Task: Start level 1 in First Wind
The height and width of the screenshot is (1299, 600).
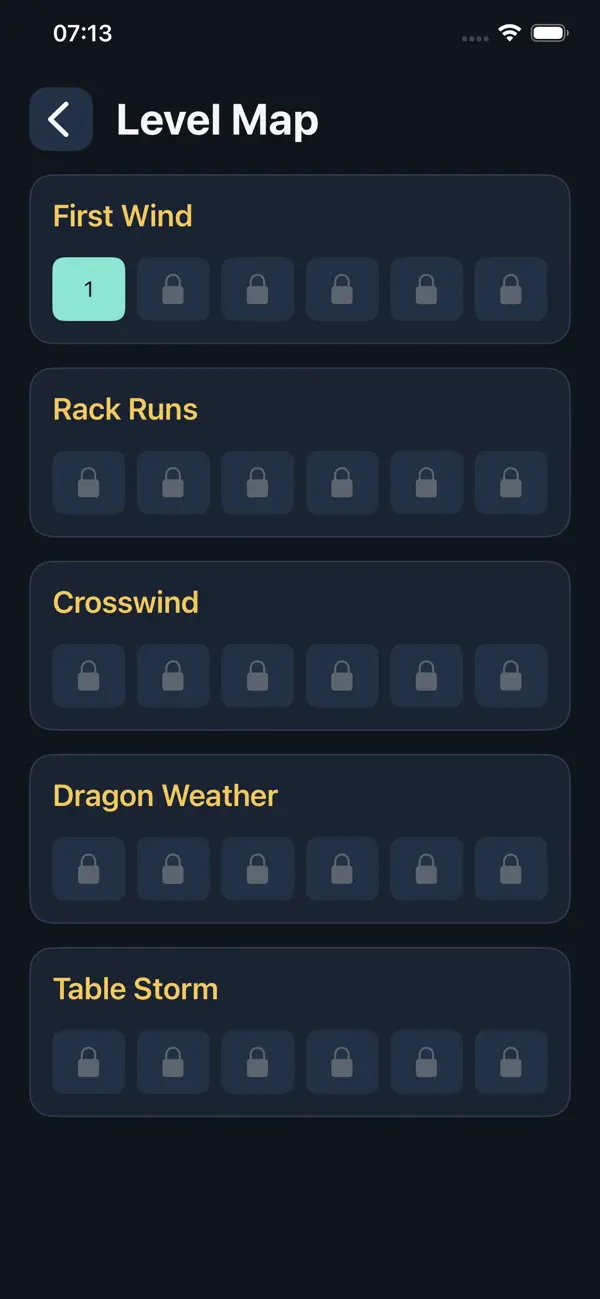Action: click(89, 289)
